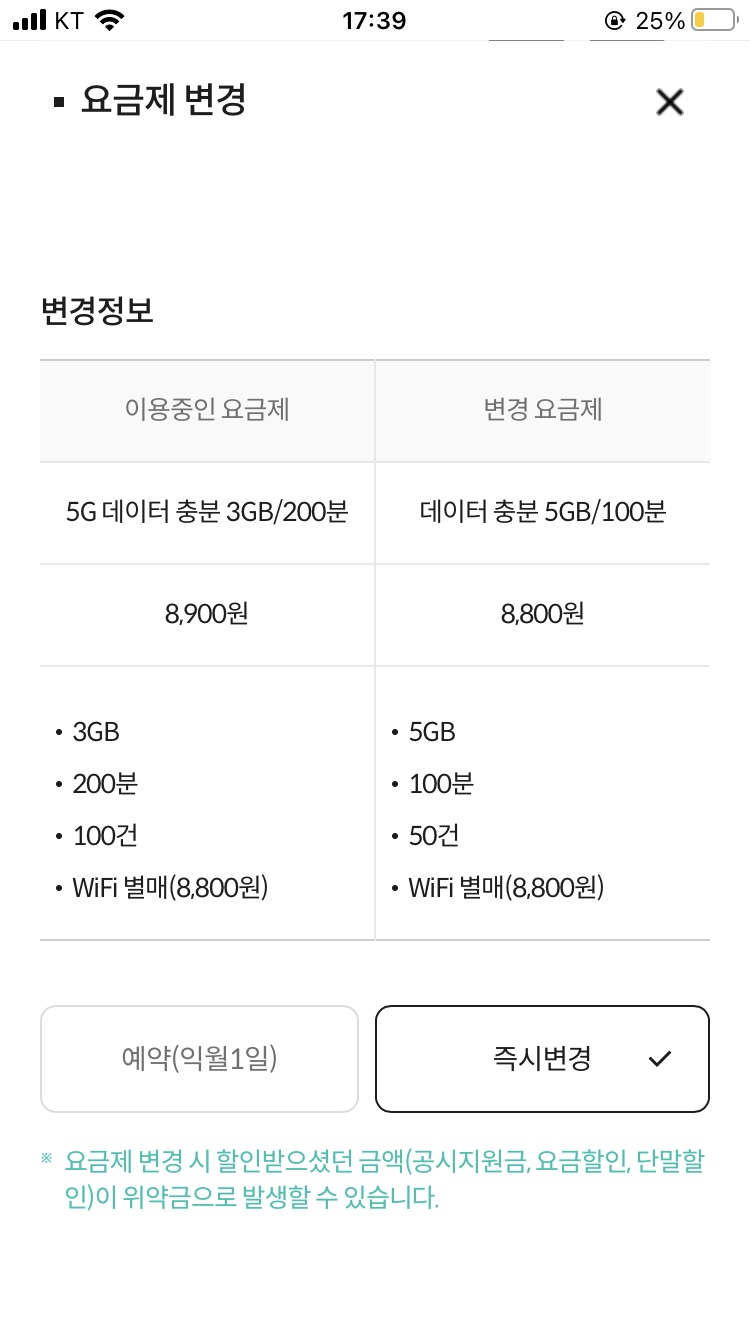
Task: Close the 요금제 변경 dialog
Action: point(669,102)
